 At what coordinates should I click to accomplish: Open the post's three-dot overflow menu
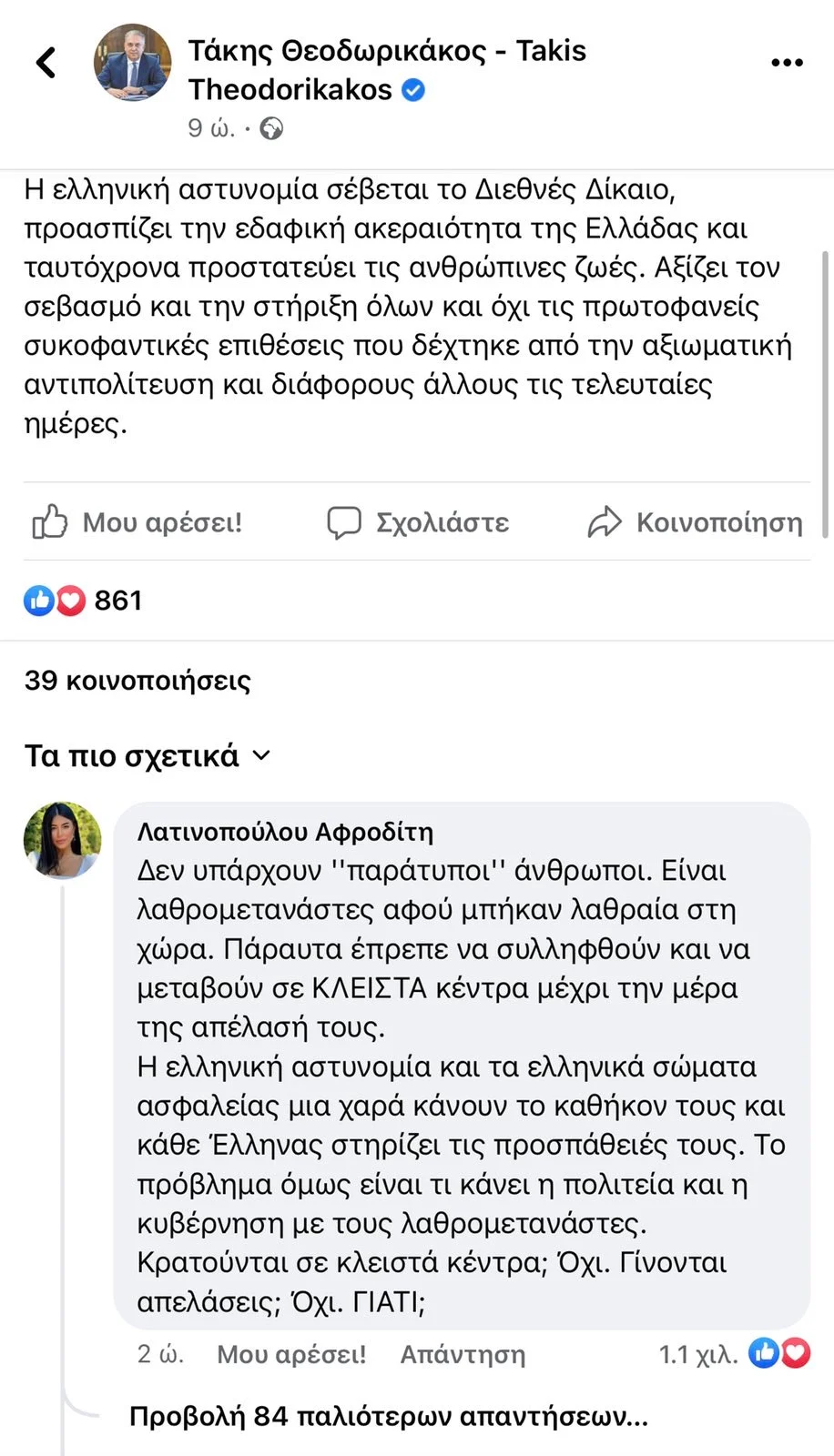(786, 63)
